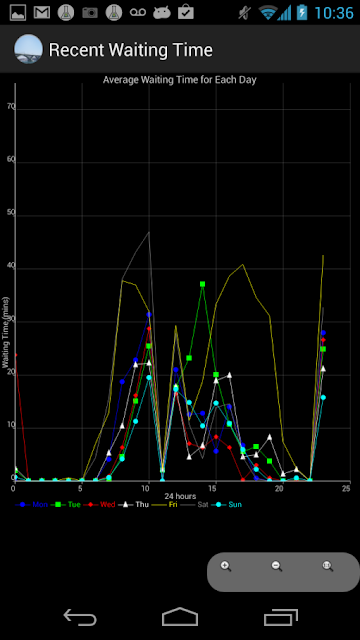Return to the home screen
The height and width of the screenshot is (640, 360).
coord(180,617)
